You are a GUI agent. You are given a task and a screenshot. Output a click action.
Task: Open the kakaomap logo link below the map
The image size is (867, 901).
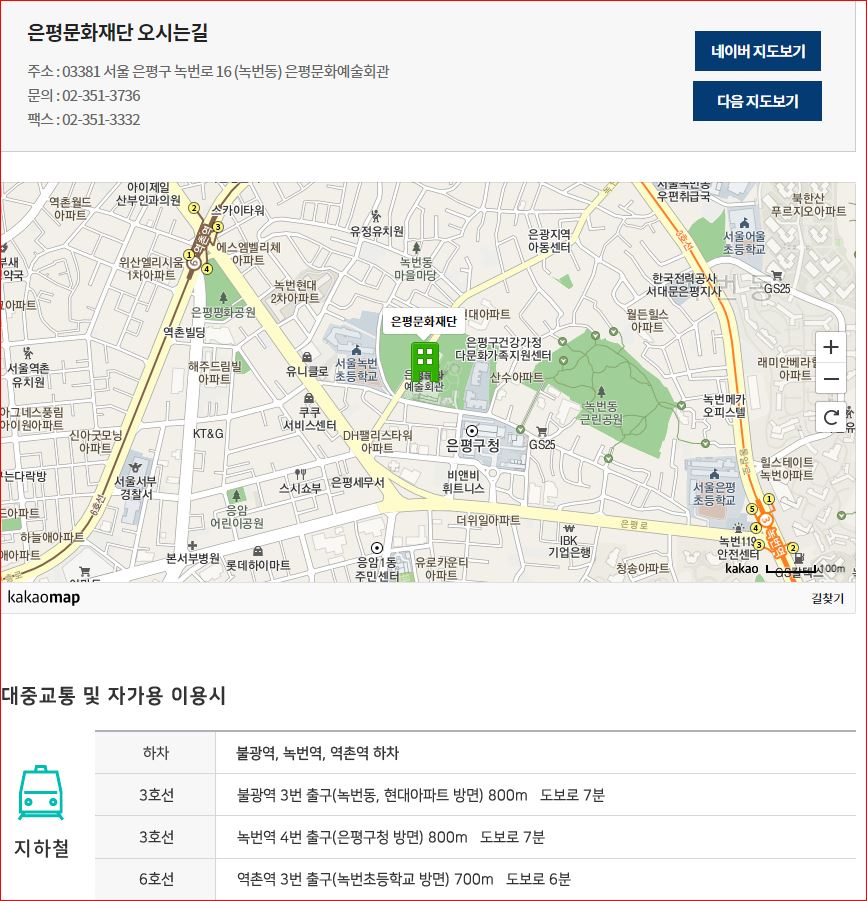pos(44,598)
